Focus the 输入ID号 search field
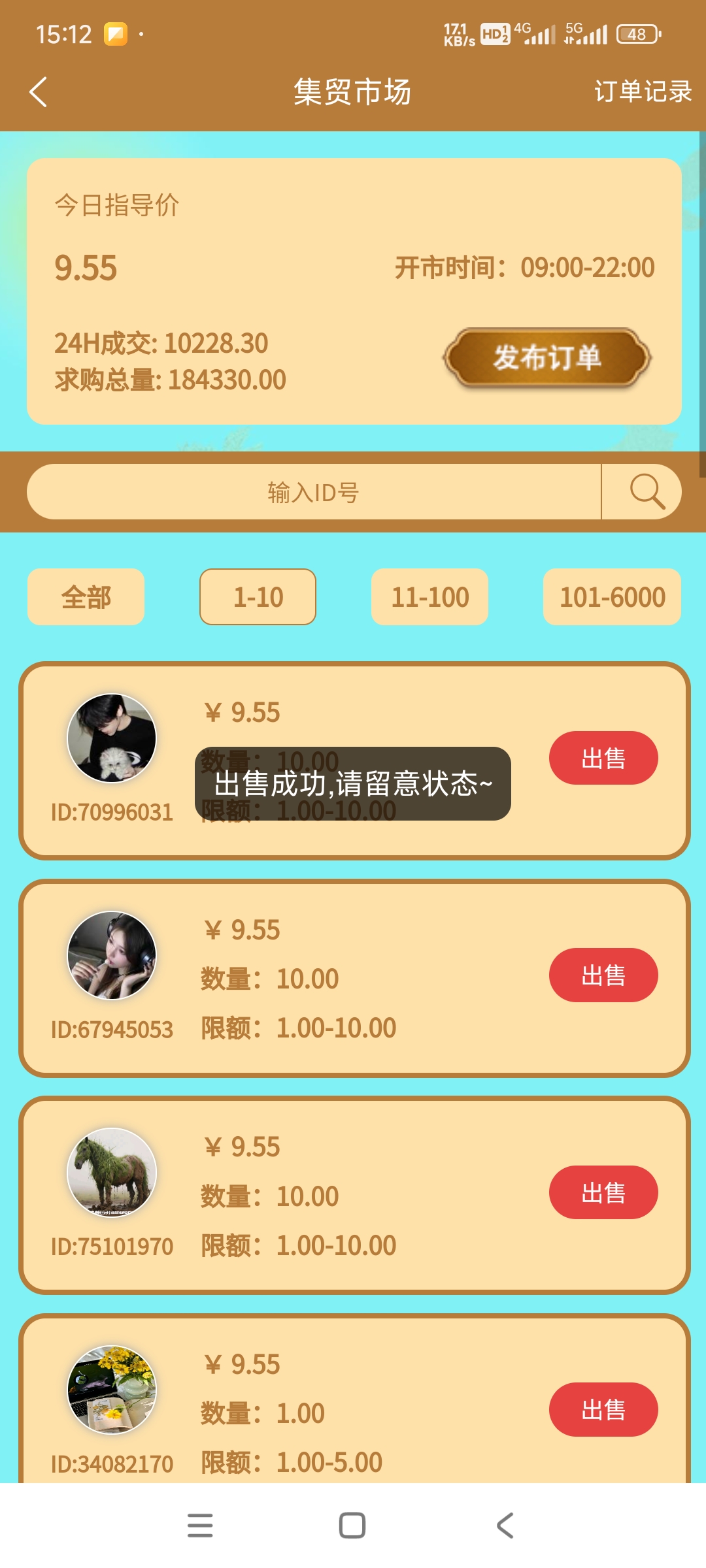Viewport: 706px width, 1568px height. (x=313, y=492)
